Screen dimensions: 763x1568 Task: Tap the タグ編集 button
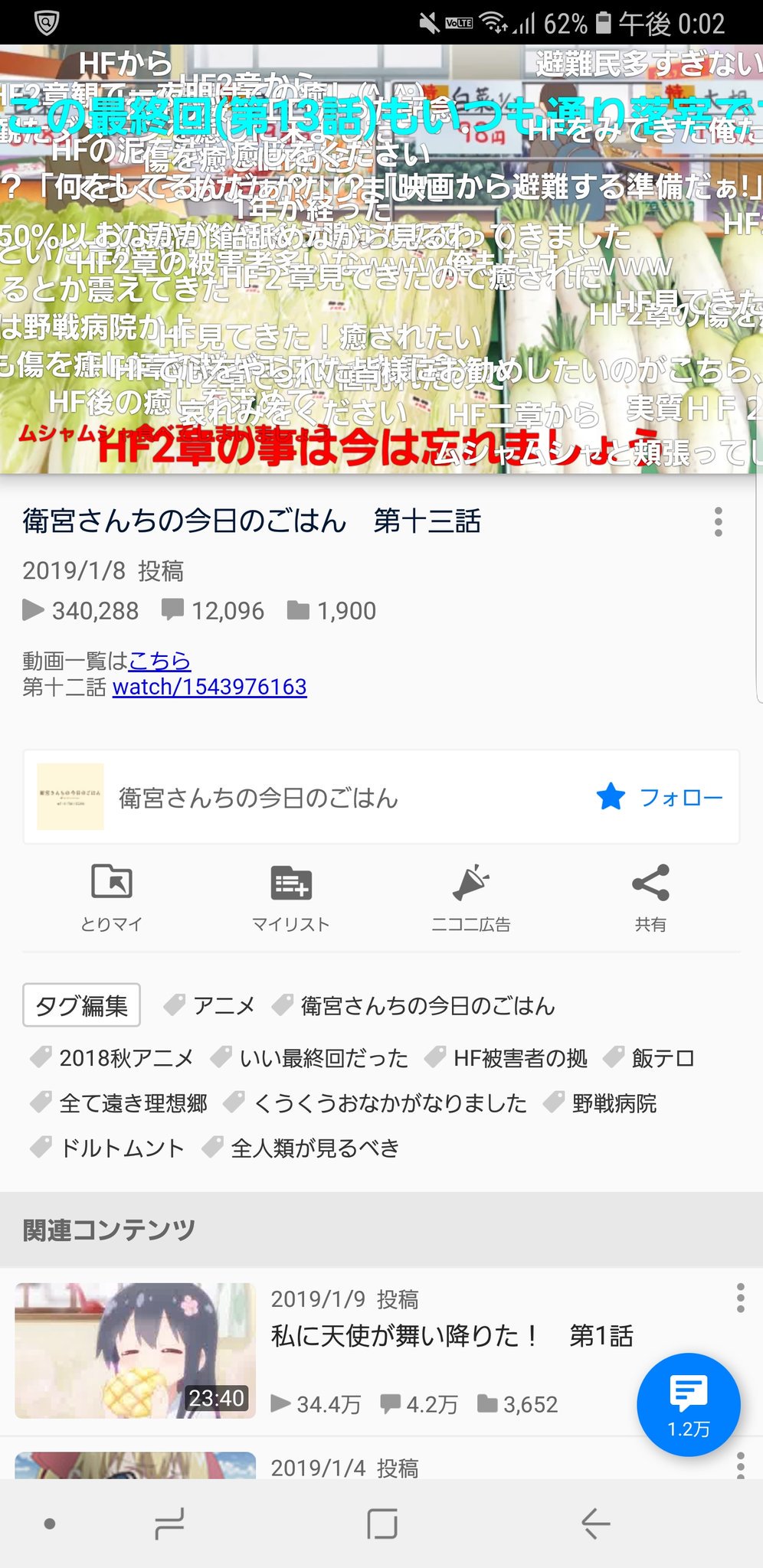click(x=82, y=1004)
